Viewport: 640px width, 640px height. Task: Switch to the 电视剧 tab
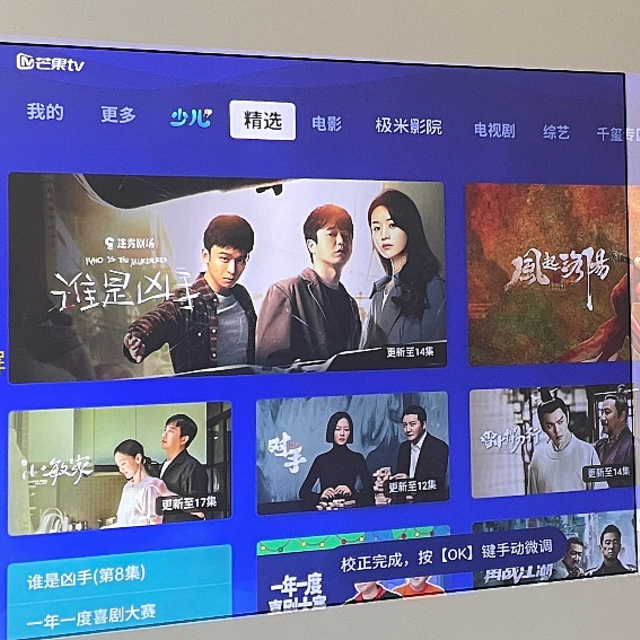[494, 130]
